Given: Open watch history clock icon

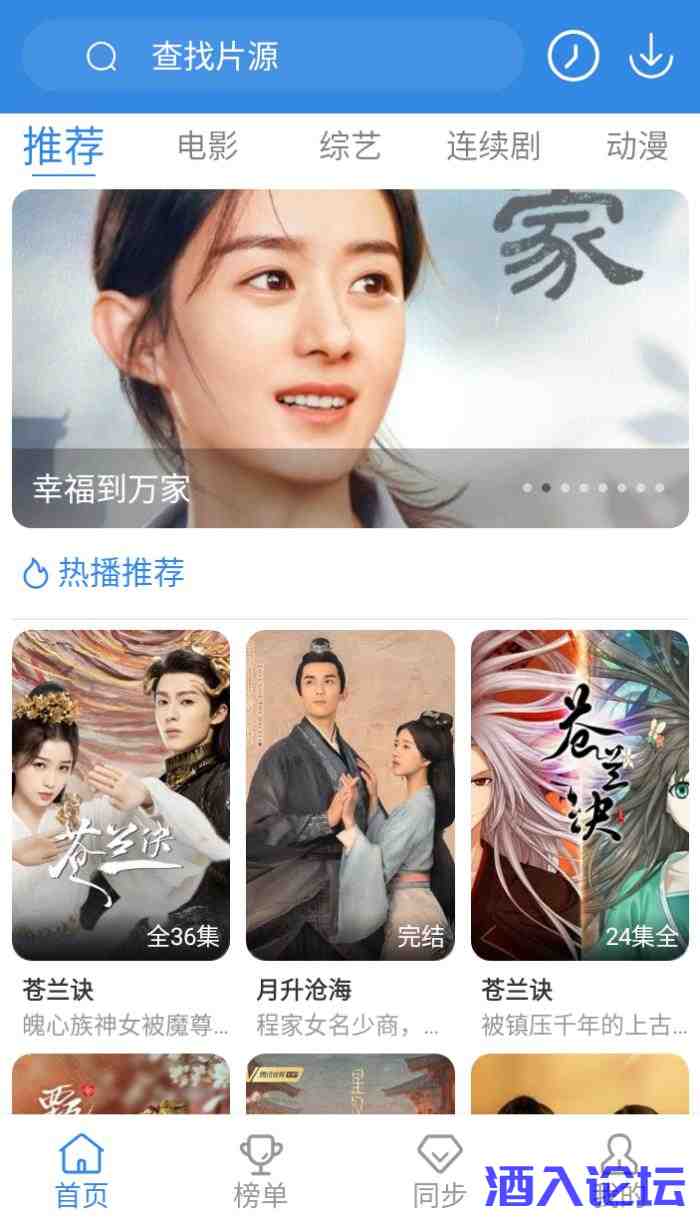Looking at the screenshot, I should [573, 56].
